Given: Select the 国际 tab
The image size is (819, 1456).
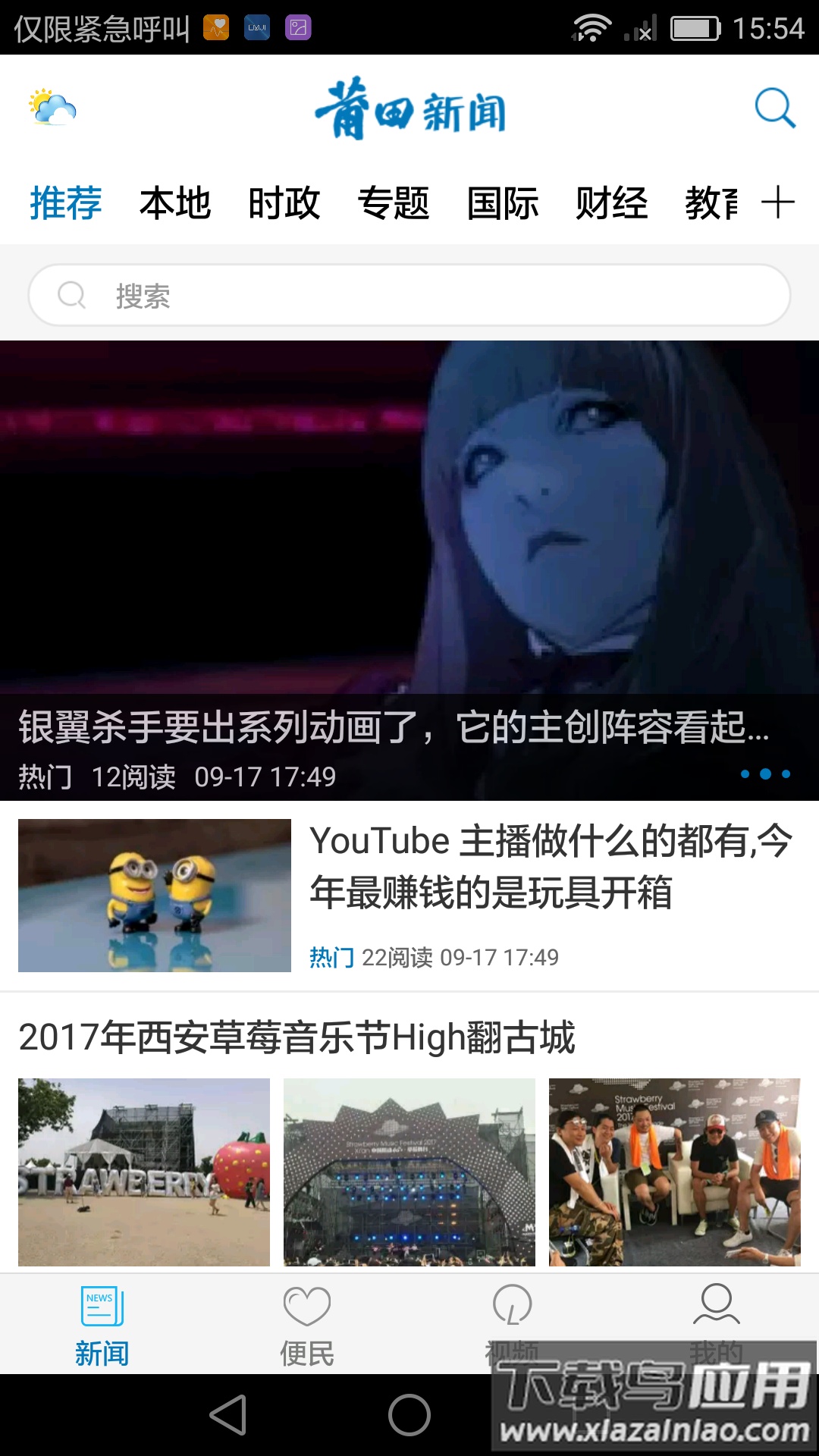Looking at the screenshot, I should click(503, 203).
